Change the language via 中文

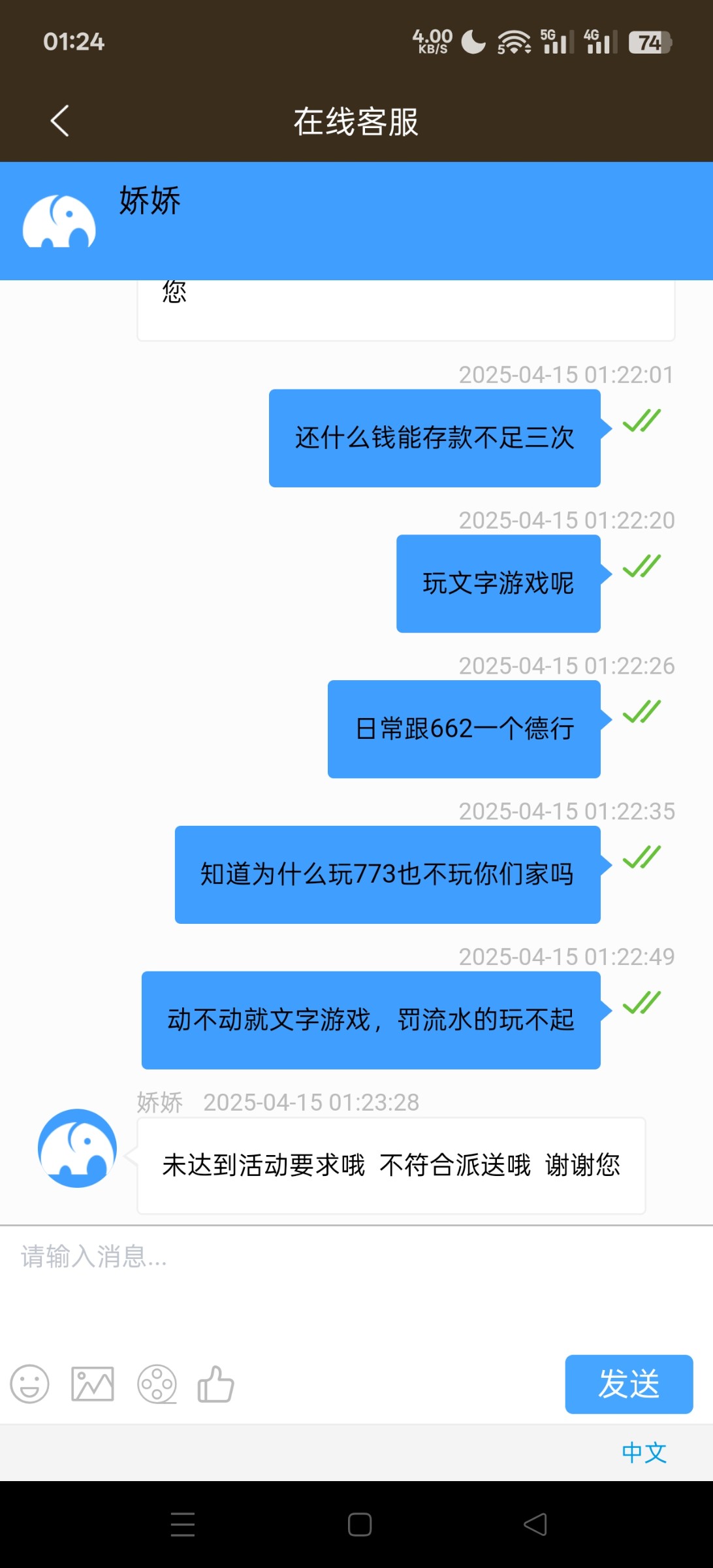644,1452
